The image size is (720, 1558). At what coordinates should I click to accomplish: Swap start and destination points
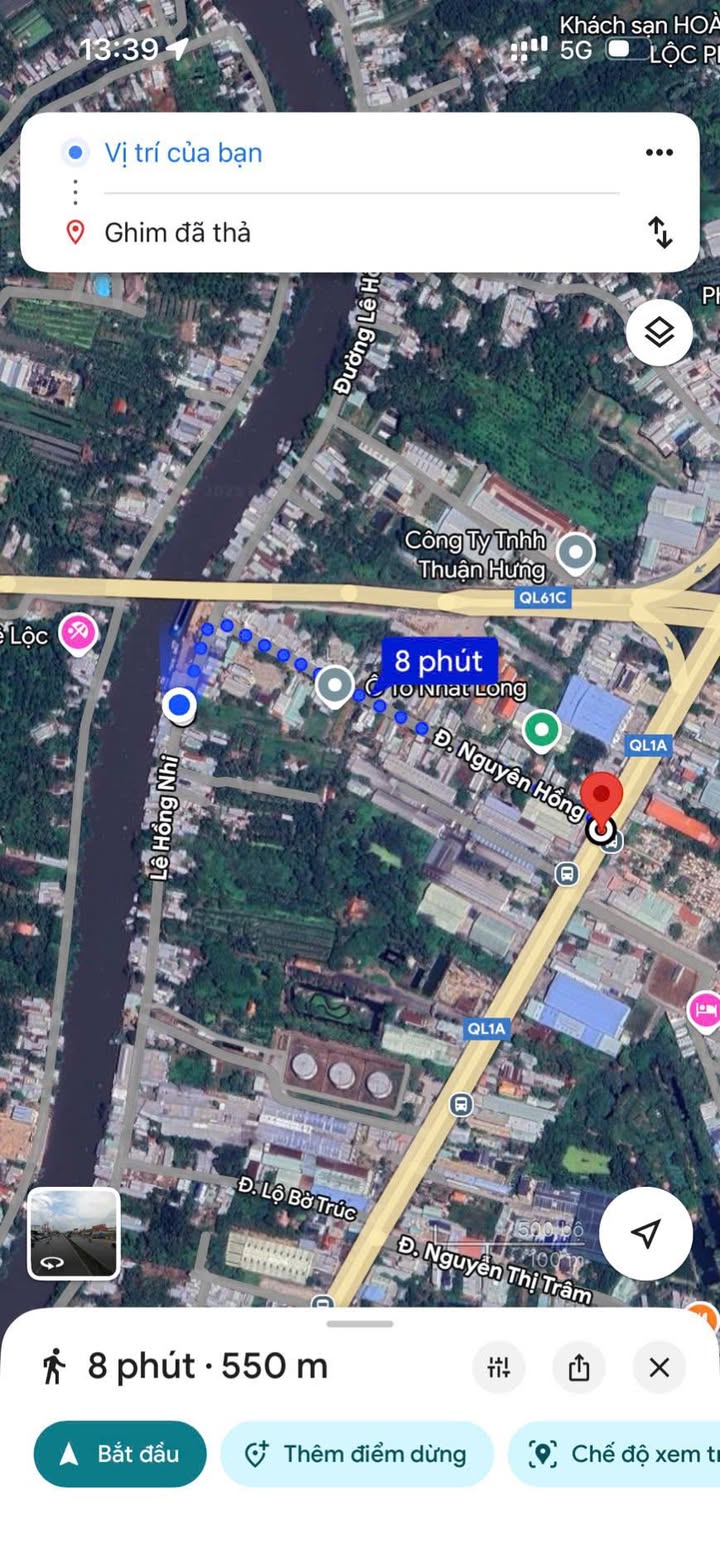659,232
